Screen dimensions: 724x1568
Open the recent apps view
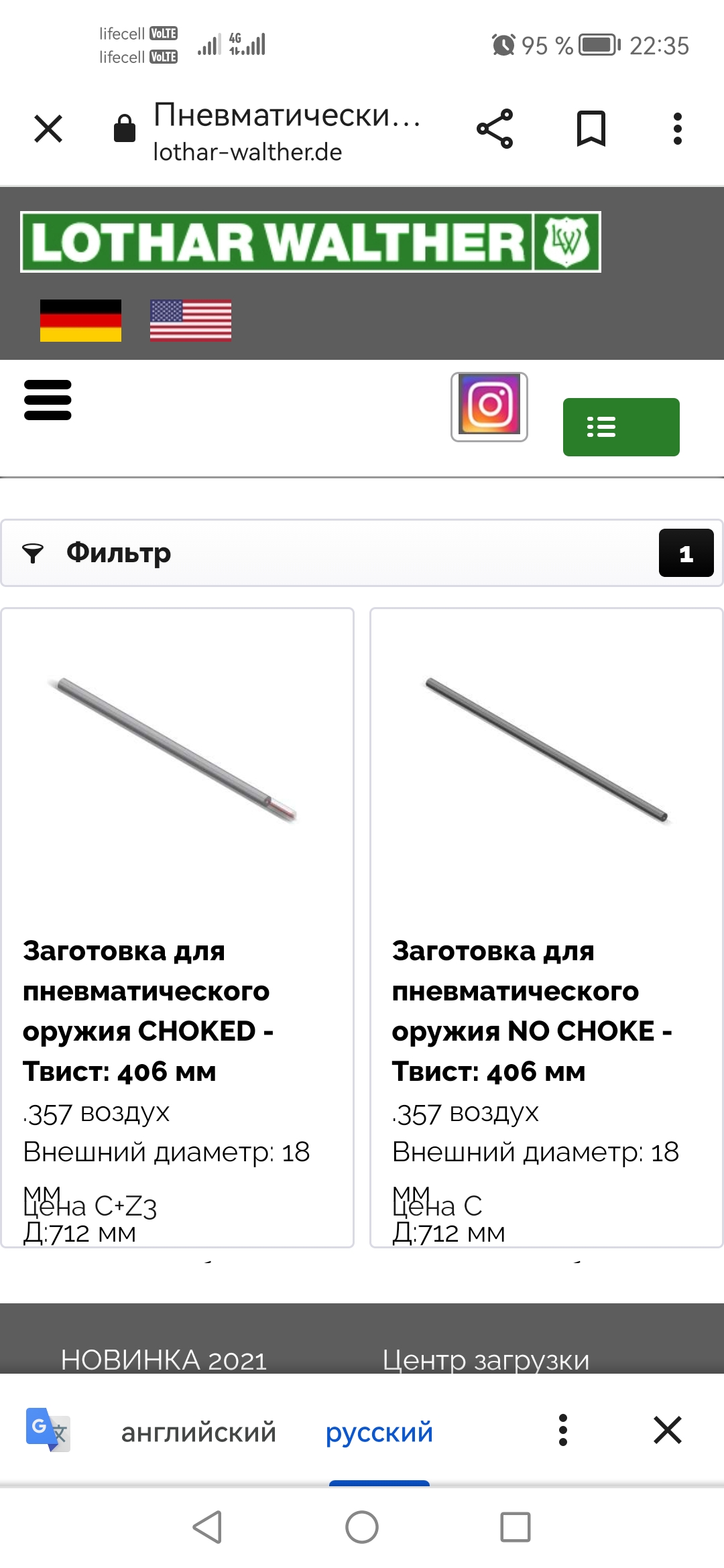click(x=516, y=1527)
